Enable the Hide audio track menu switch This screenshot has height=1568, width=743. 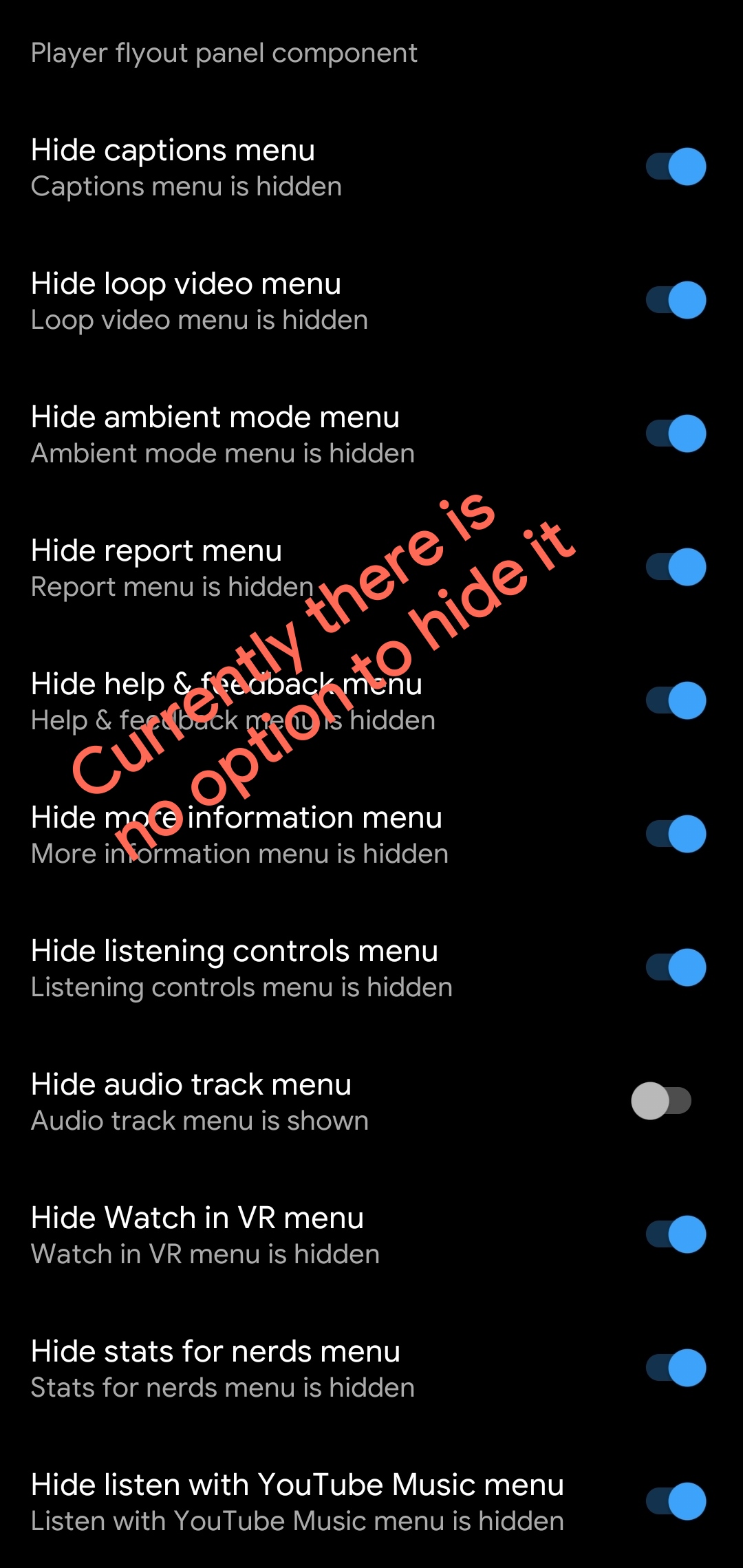(x=662, y=1101)
